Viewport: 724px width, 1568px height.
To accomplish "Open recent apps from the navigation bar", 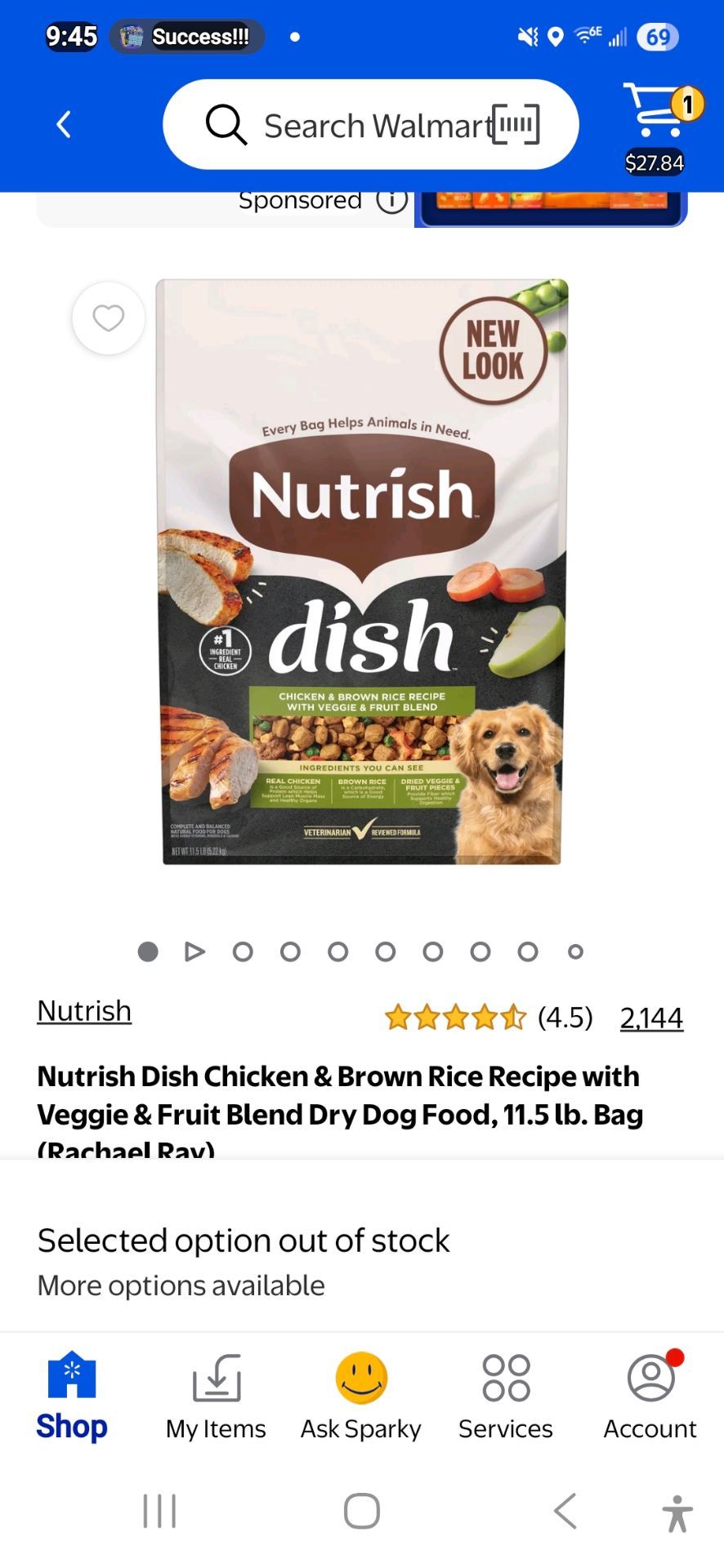I will [x=159, y=1511].
